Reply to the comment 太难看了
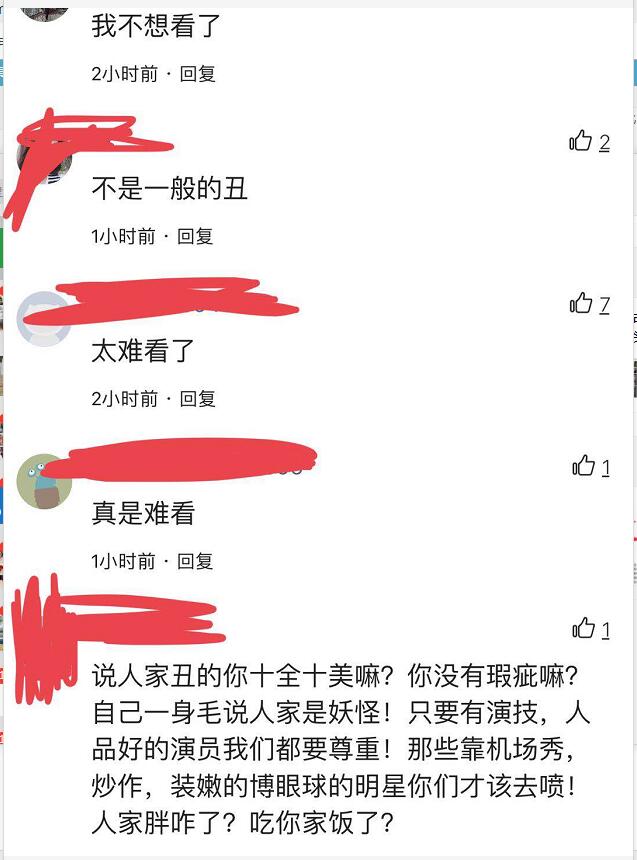This screenshot has height=860, width=637. pos(197,399)
